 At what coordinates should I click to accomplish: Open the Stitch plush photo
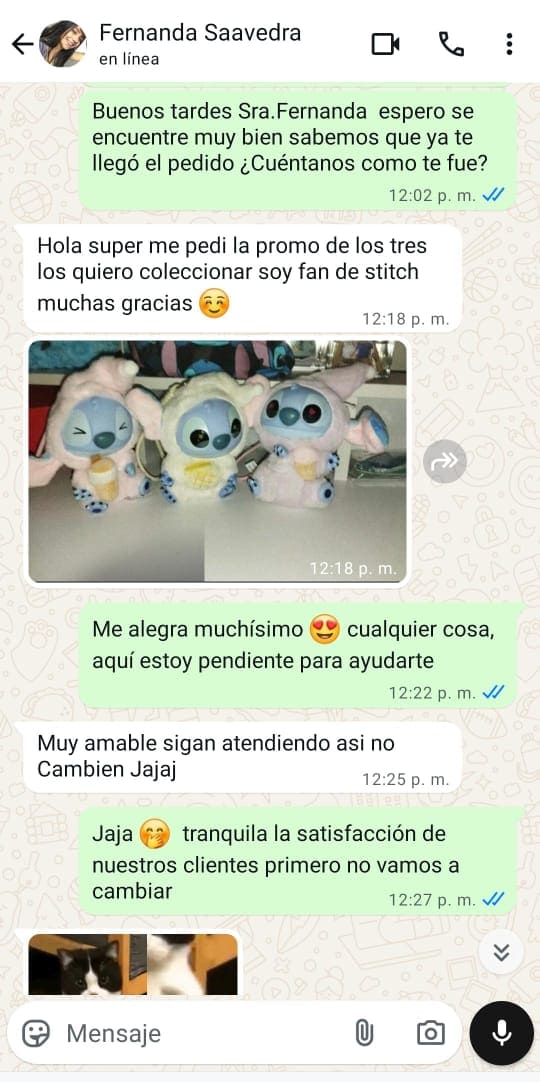pos(217,461)
